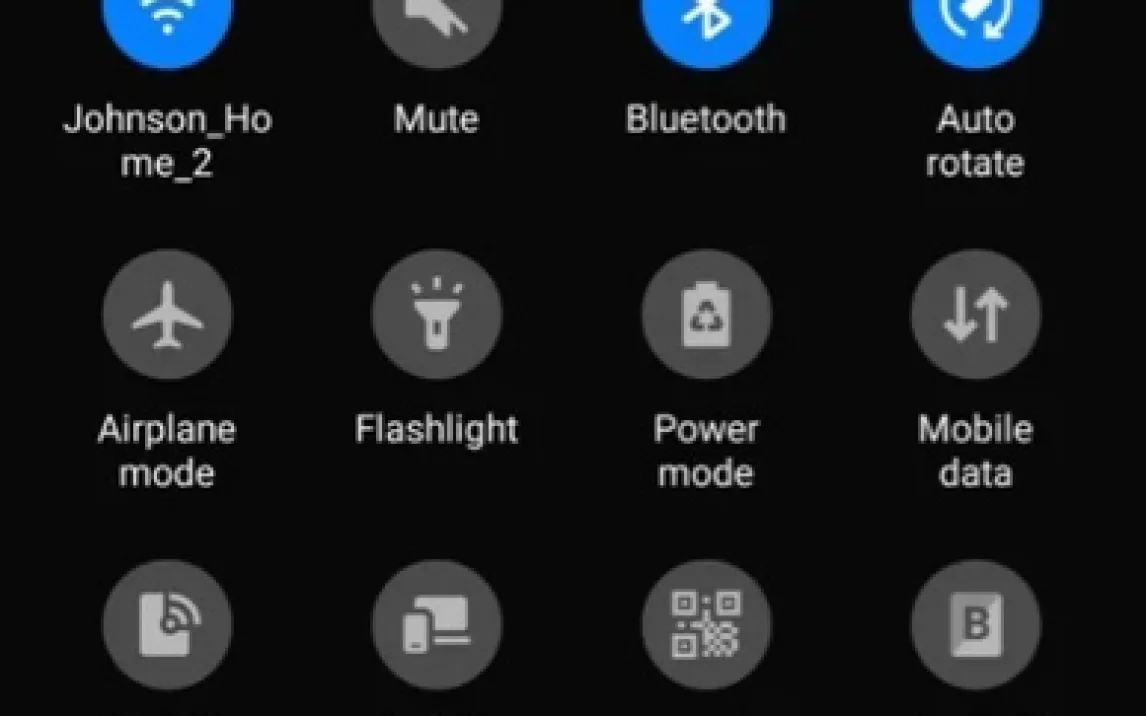Open the QR code scanner tile
This screenshot has height=716, width=1146.
(x=706, y=625)
